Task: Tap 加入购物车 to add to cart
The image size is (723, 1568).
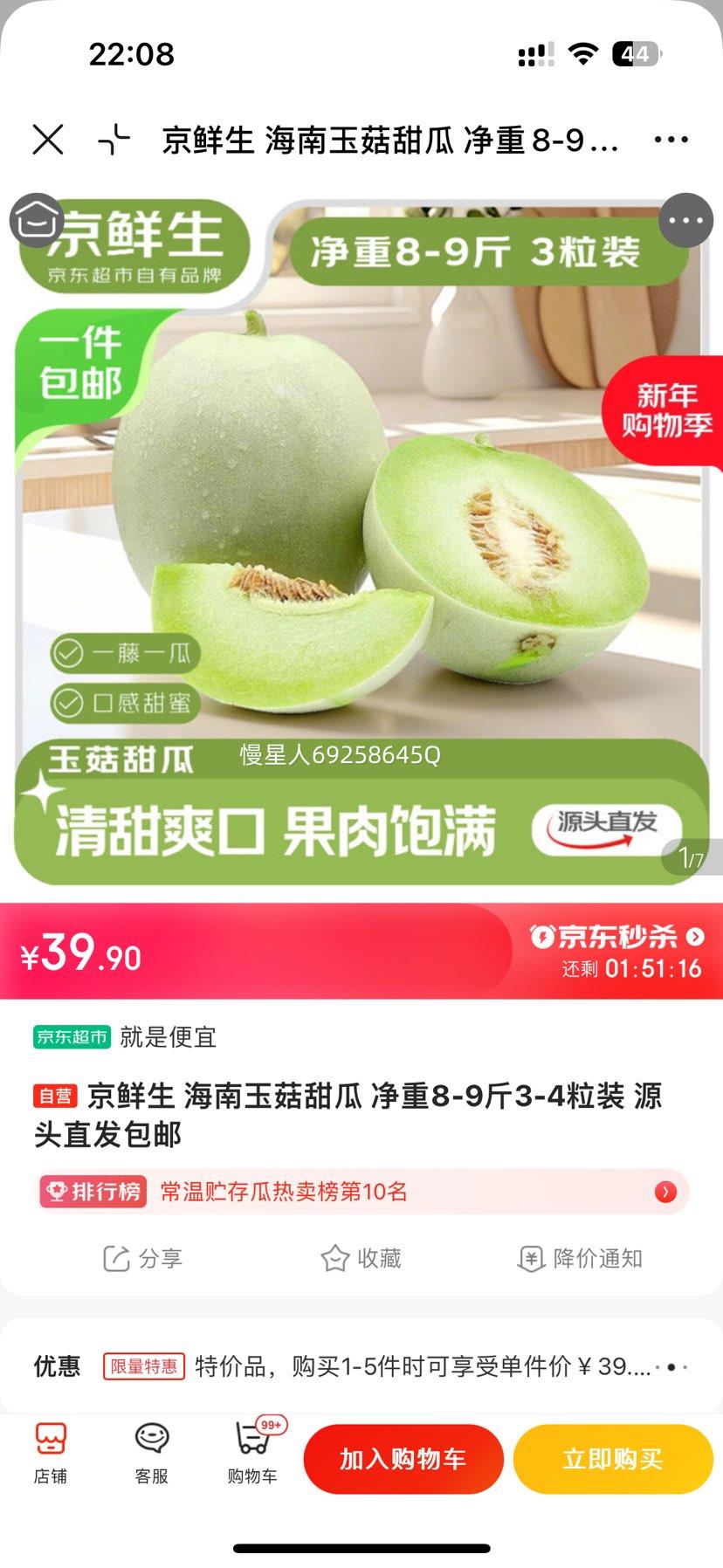Action: pyautogui.click(x=403, y=1456)
